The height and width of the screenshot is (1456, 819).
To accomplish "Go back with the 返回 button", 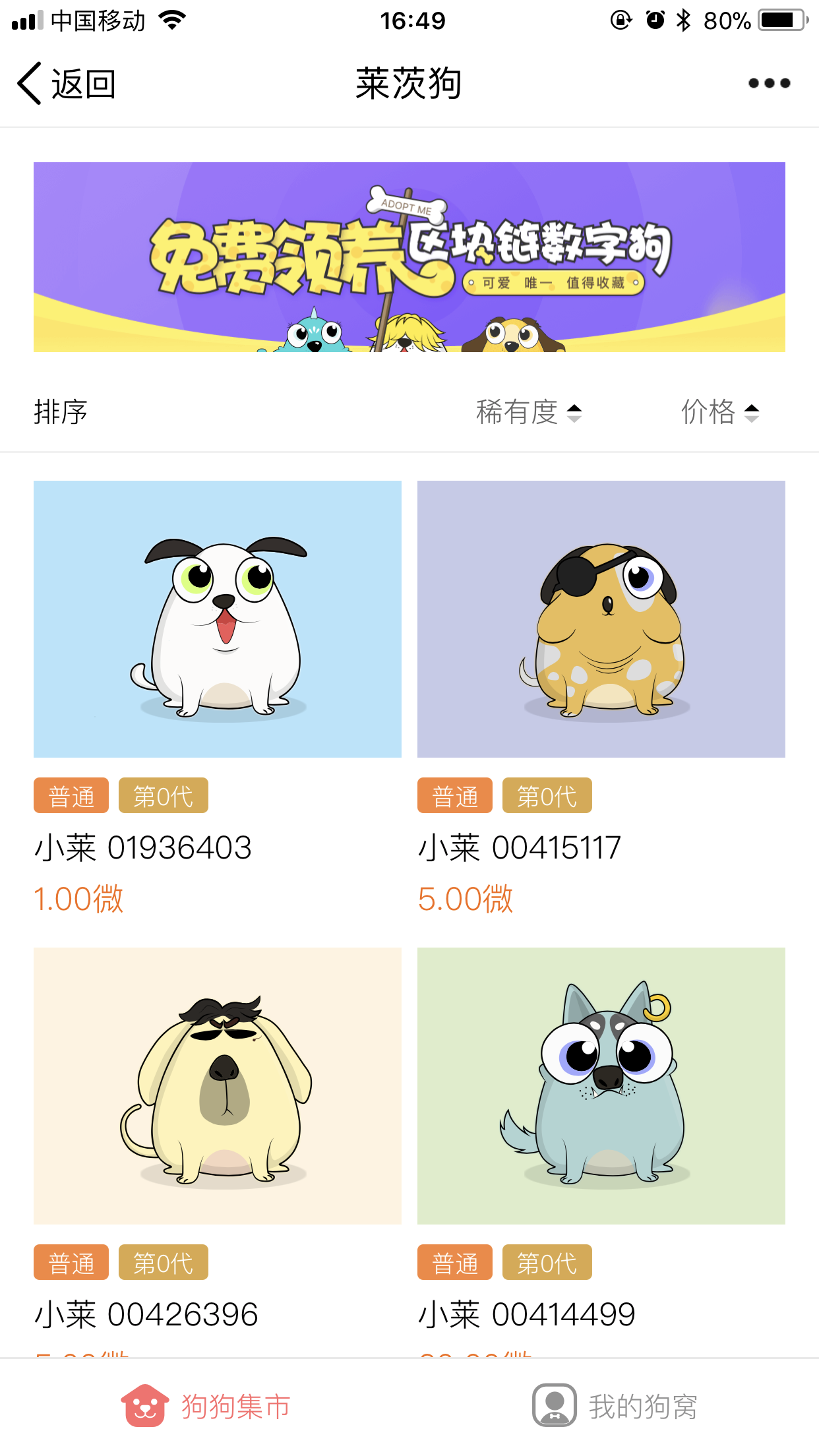I will click(x=66, y=84).
